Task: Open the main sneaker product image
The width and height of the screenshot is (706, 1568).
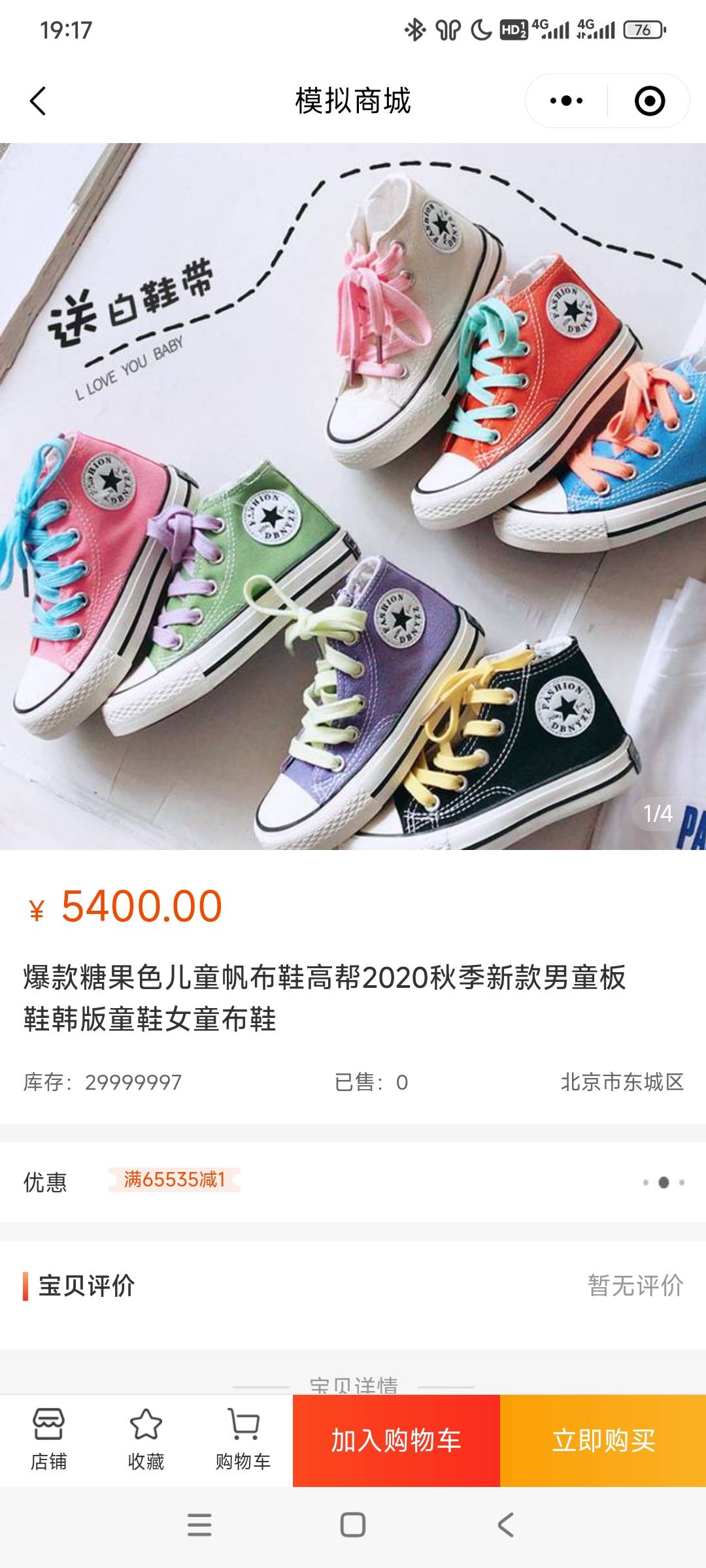Action: [353, 497]
